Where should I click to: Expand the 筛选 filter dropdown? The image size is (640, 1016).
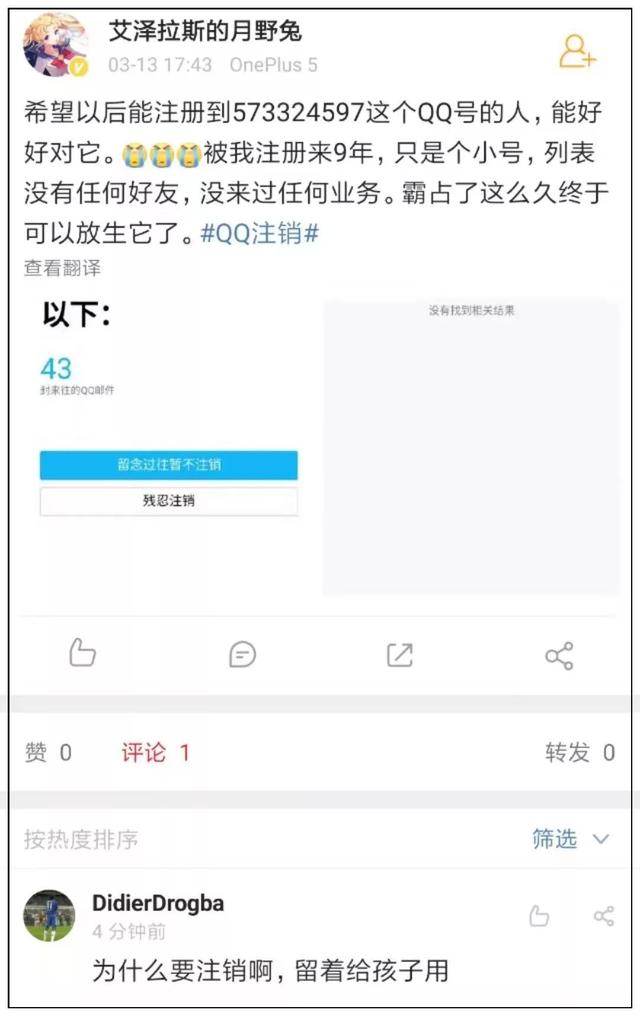(x=570, y=839)
